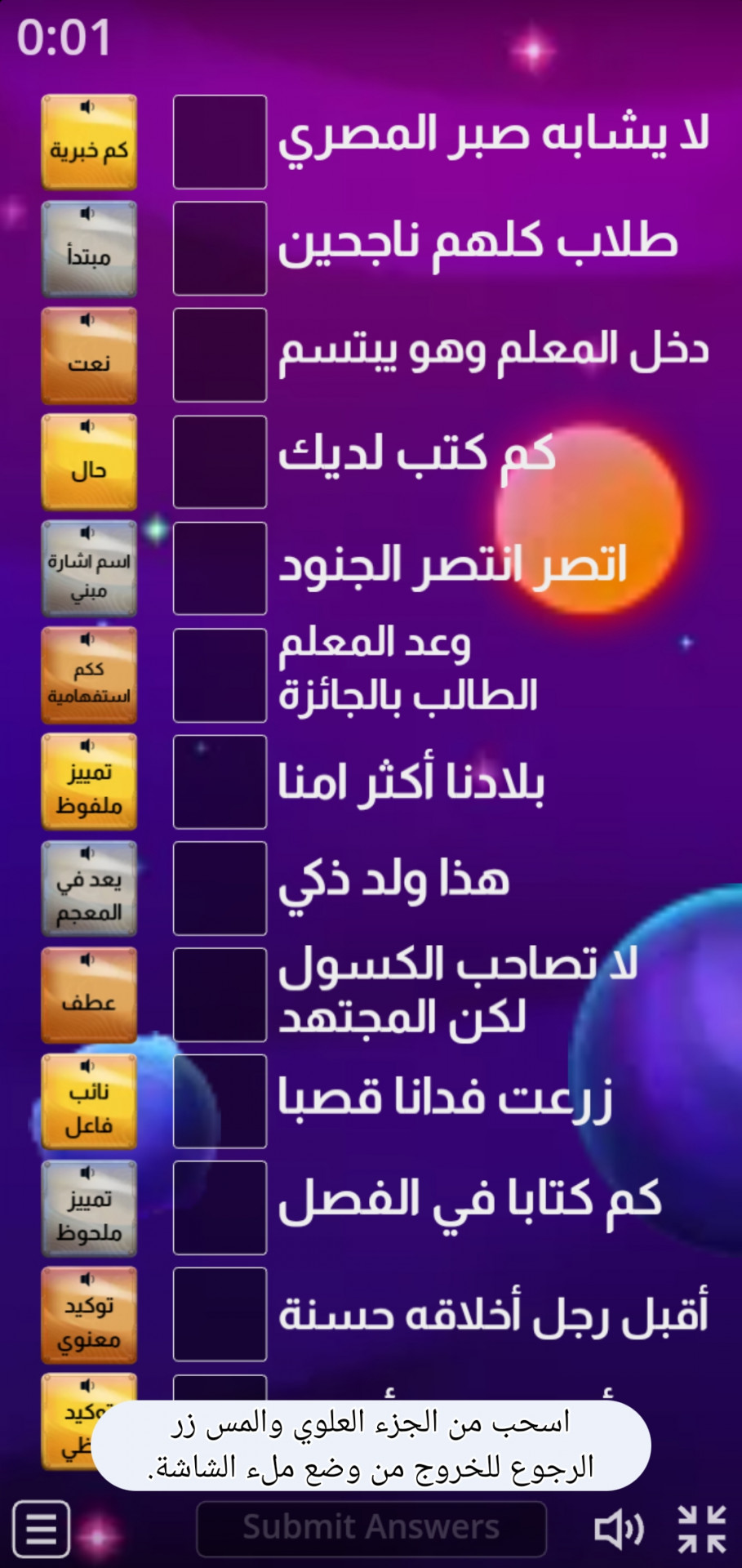Viewport: 742px width, 1568px height.
Task: Open the hamburger menu button
Action: [42, 1528]
